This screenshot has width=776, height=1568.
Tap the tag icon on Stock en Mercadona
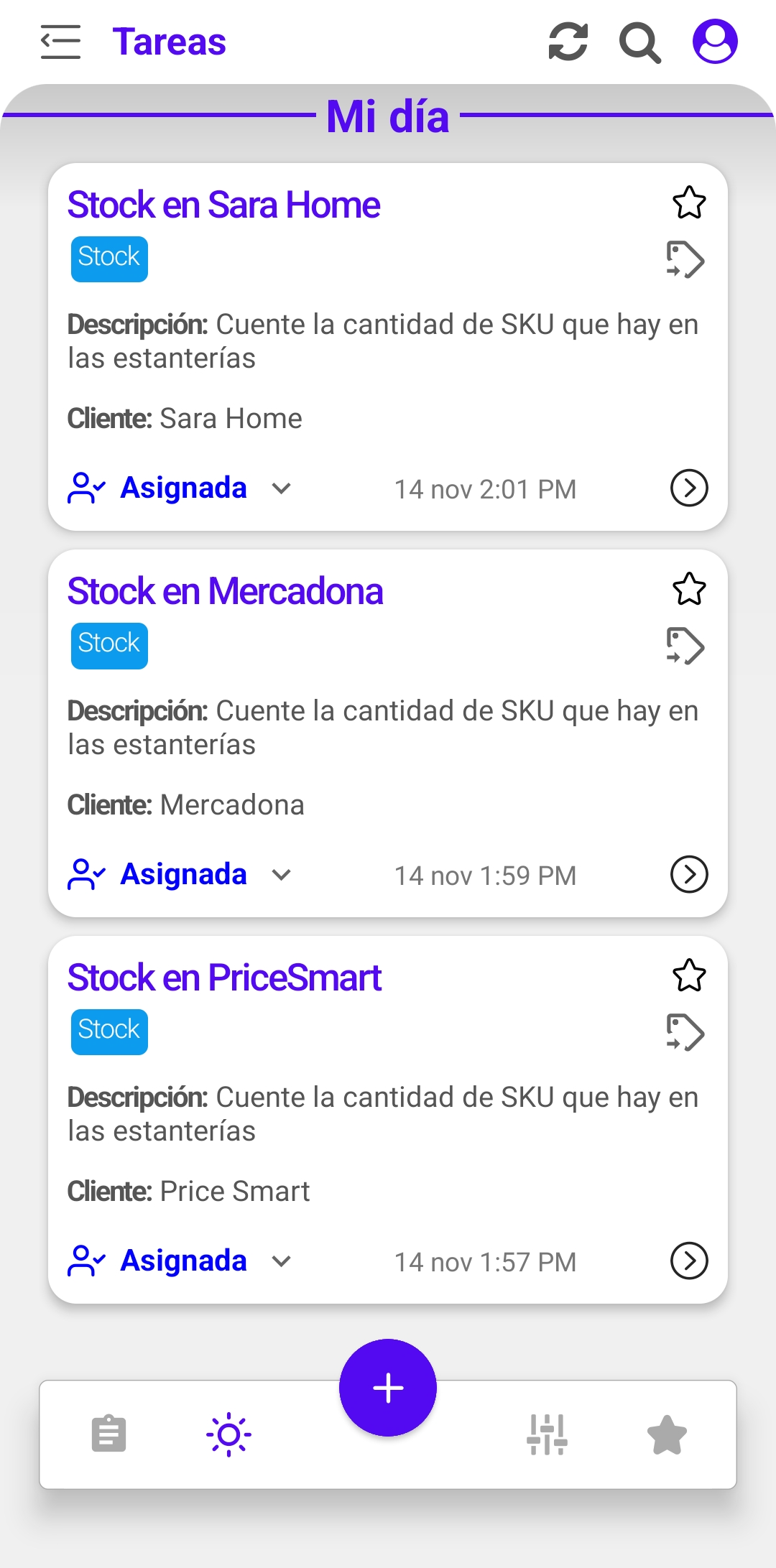[x=685, y=646]
